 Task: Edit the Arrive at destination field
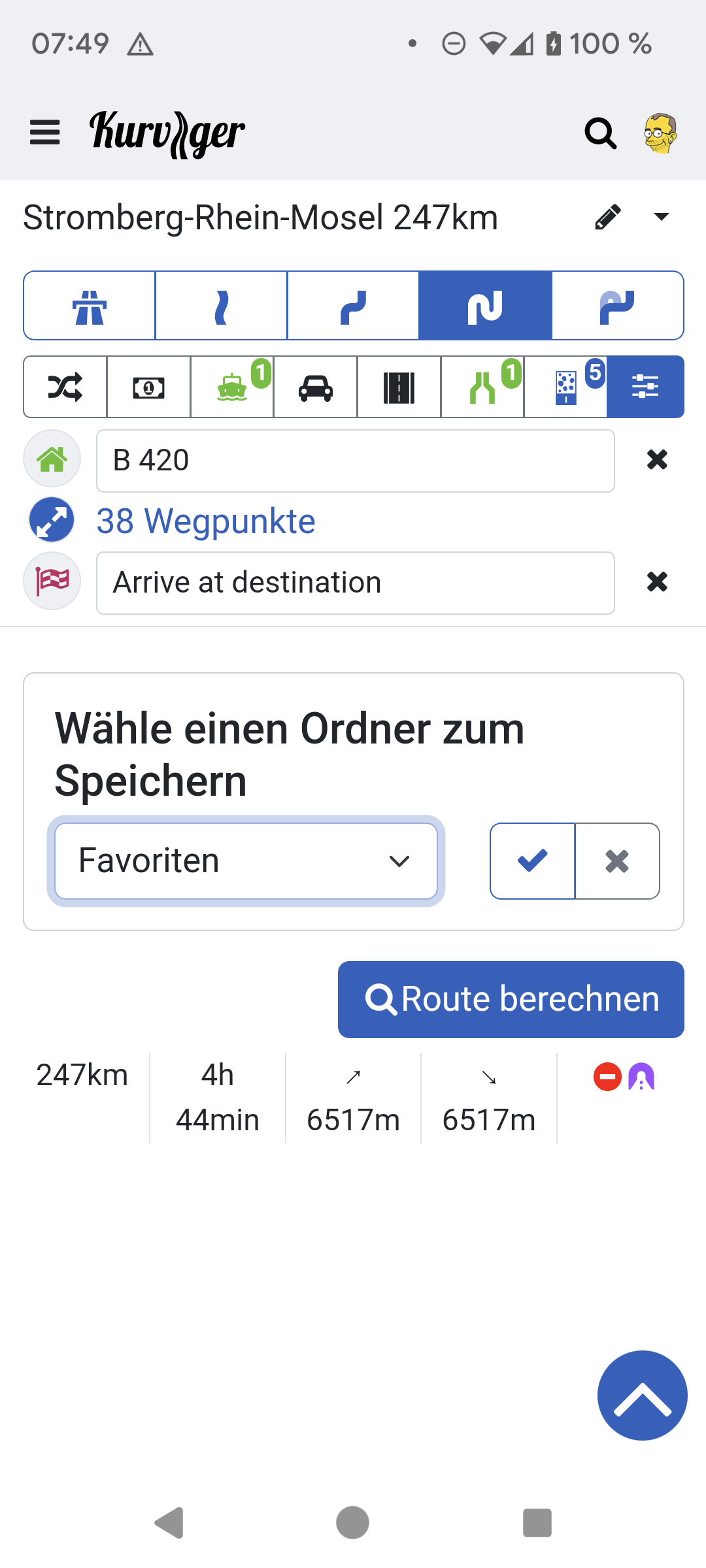(355, 583)
